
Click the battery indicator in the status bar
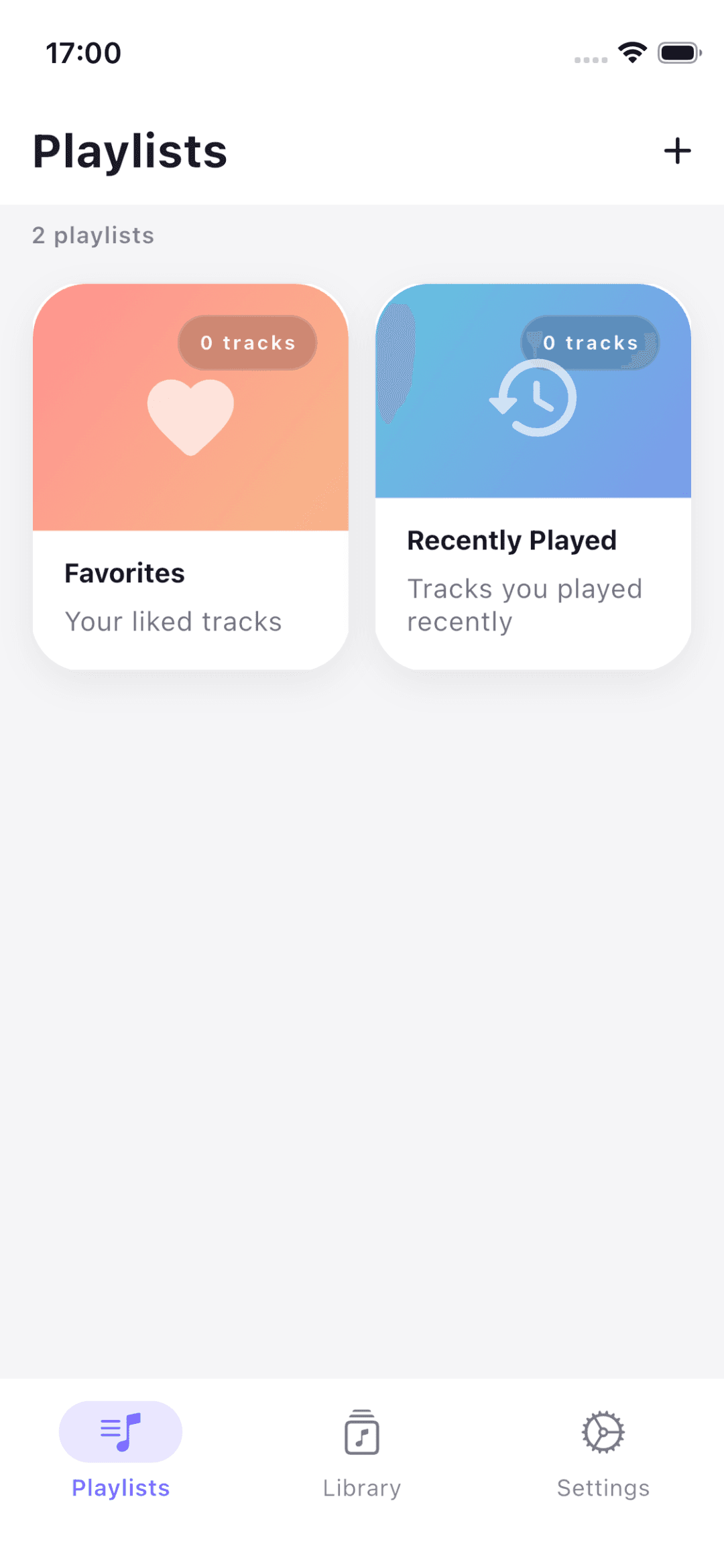[x=678, y=54]
